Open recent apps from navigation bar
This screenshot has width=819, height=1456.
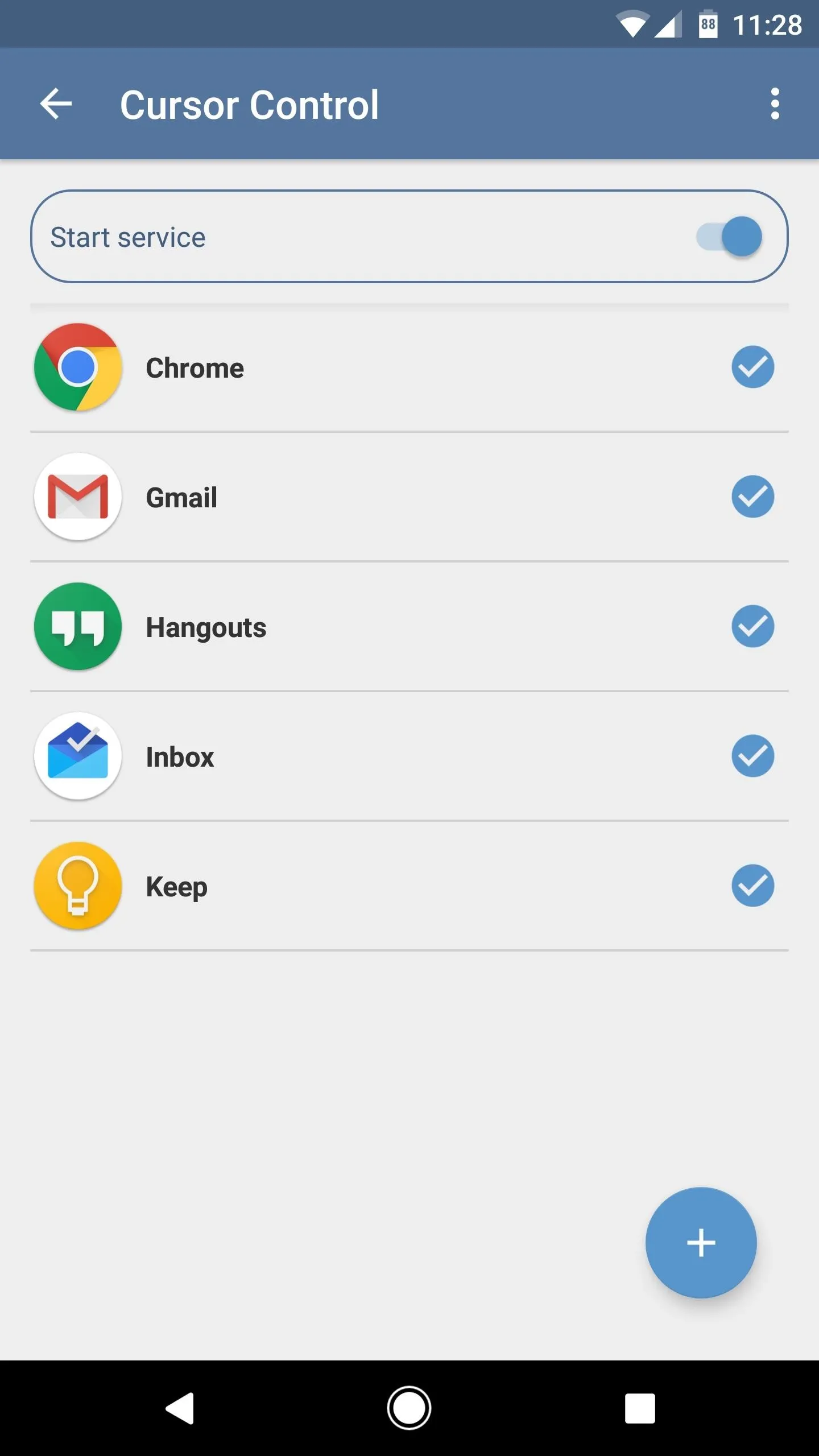pyautogui.click(x=640, y=1408)
